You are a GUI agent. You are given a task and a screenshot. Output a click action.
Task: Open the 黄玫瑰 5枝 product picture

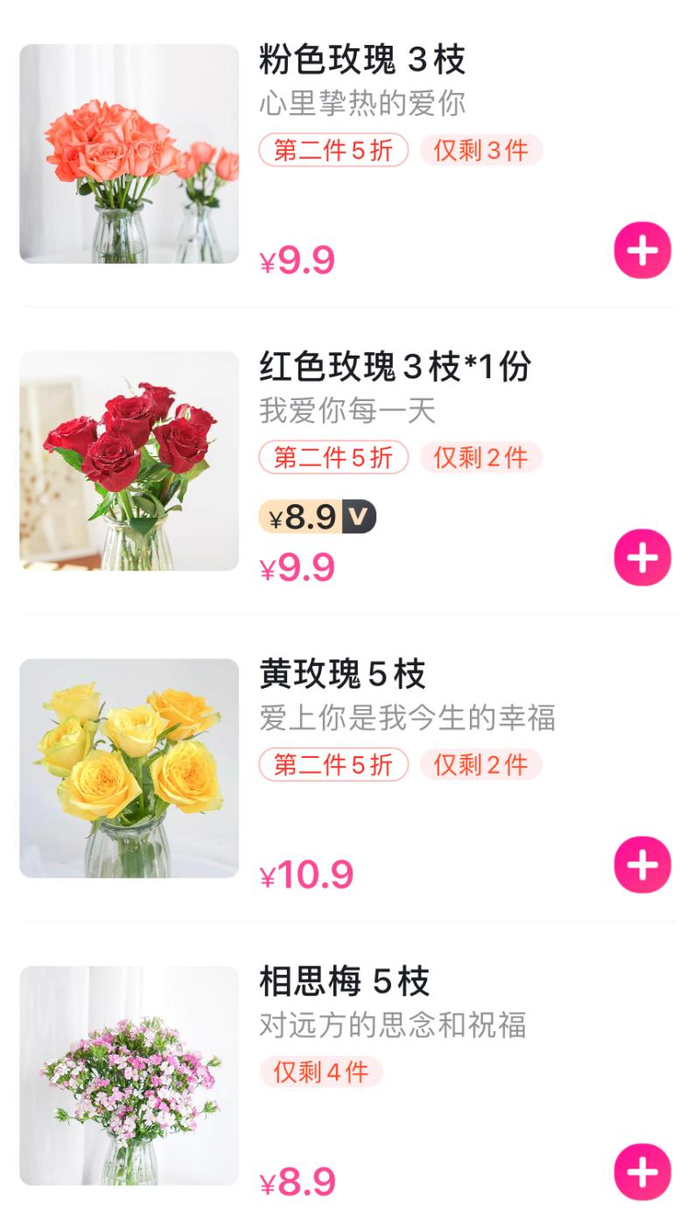[129, 768]
